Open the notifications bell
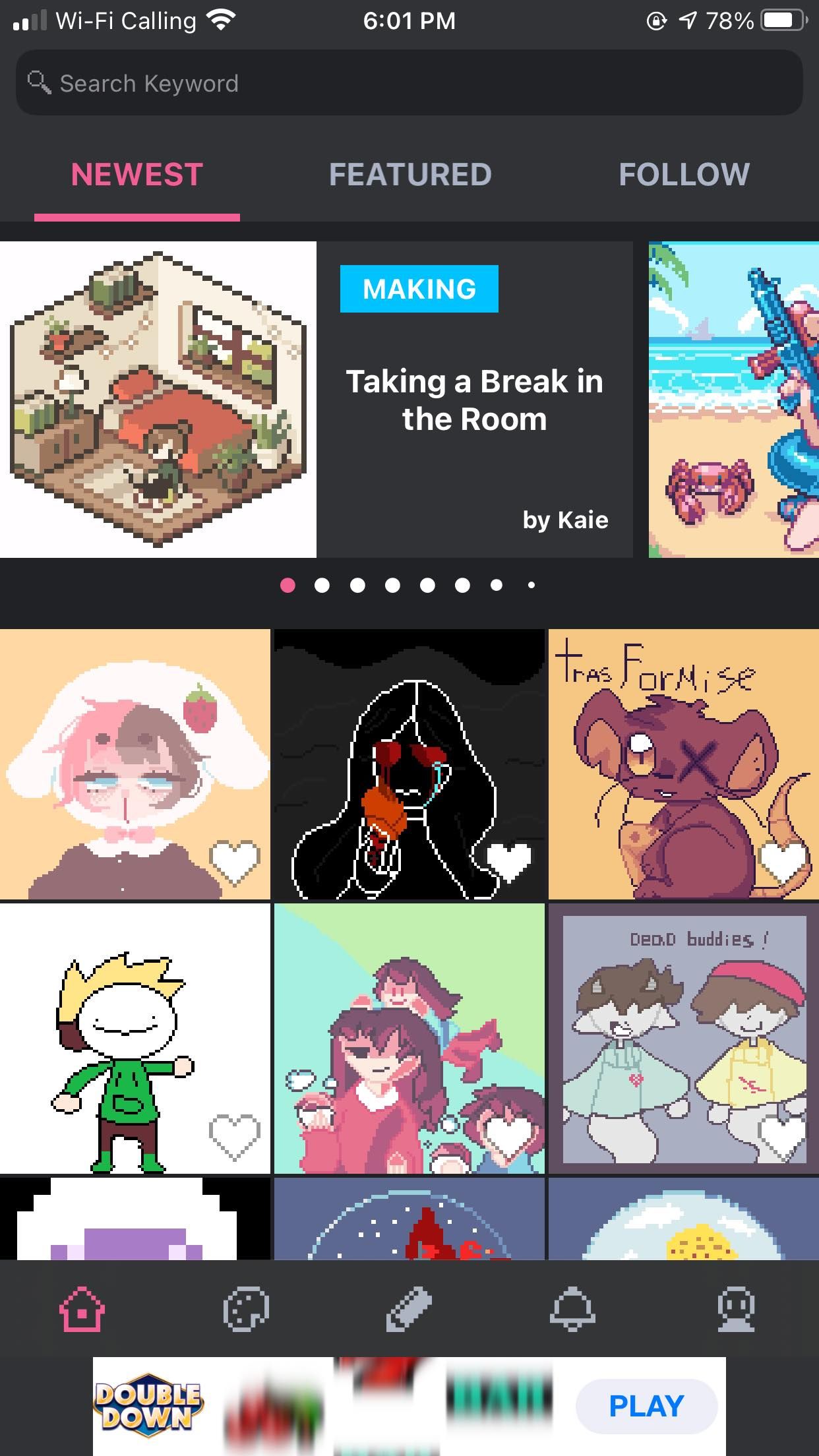 [572, 1309]
